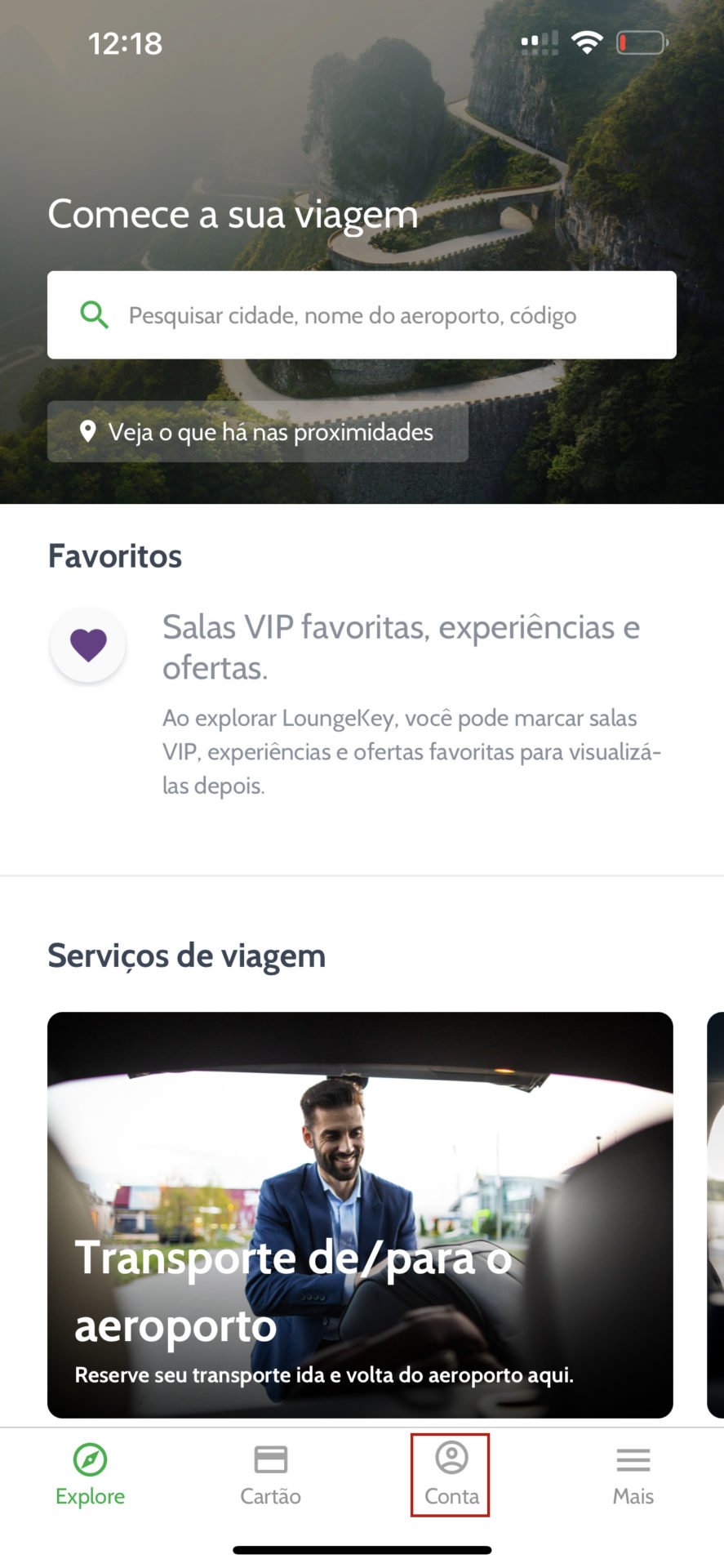The image size is (724, 1568).
Task: Tap the airport search field
Action: tap(361, 315)
